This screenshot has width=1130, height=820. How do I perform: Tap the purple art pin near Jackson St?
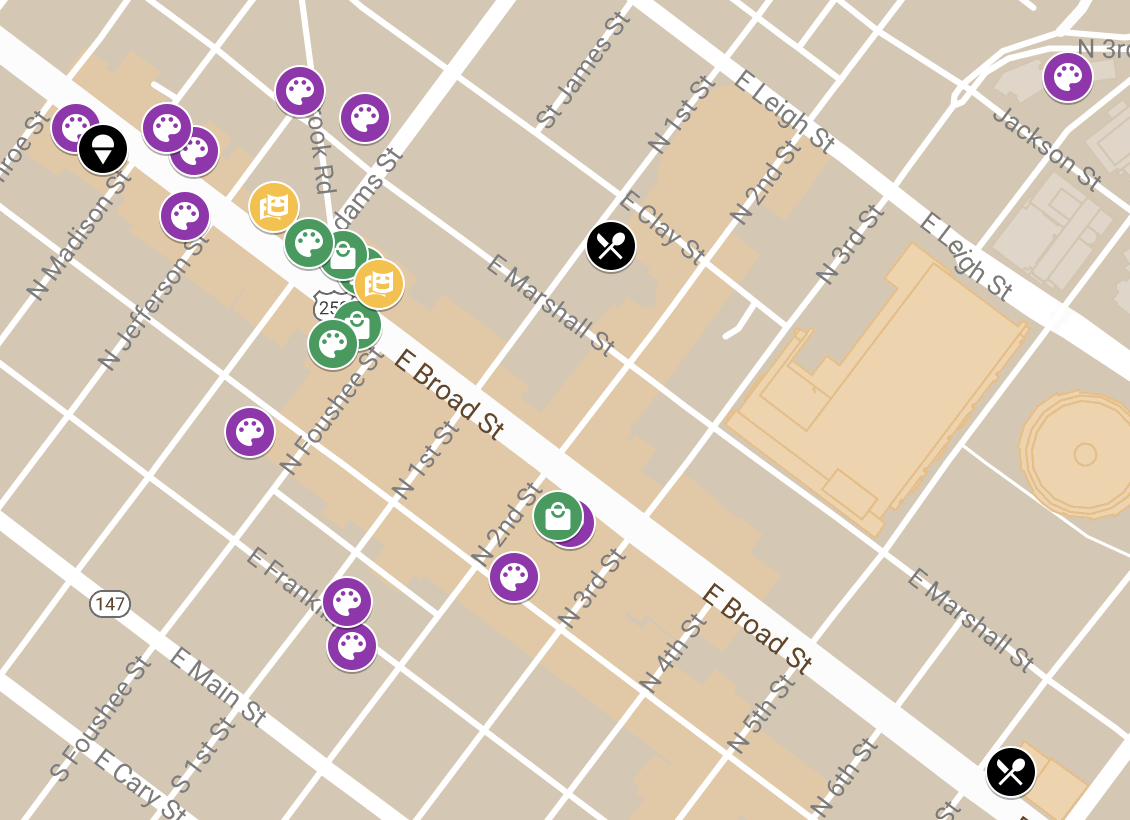pos(1068,77)
